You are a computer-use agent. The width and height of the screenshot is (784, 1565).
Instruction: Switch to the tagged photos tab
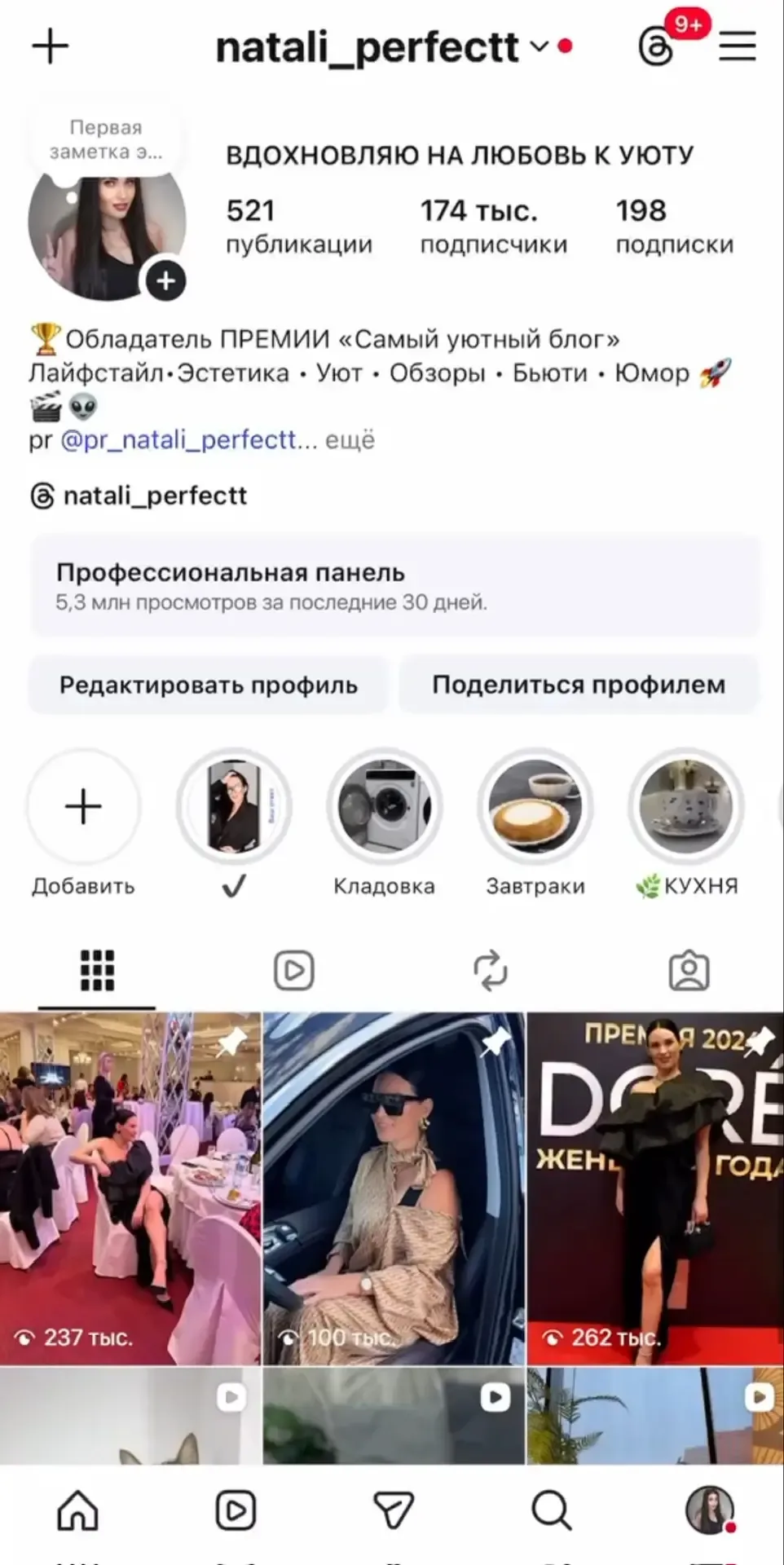(x=689, y=971)
